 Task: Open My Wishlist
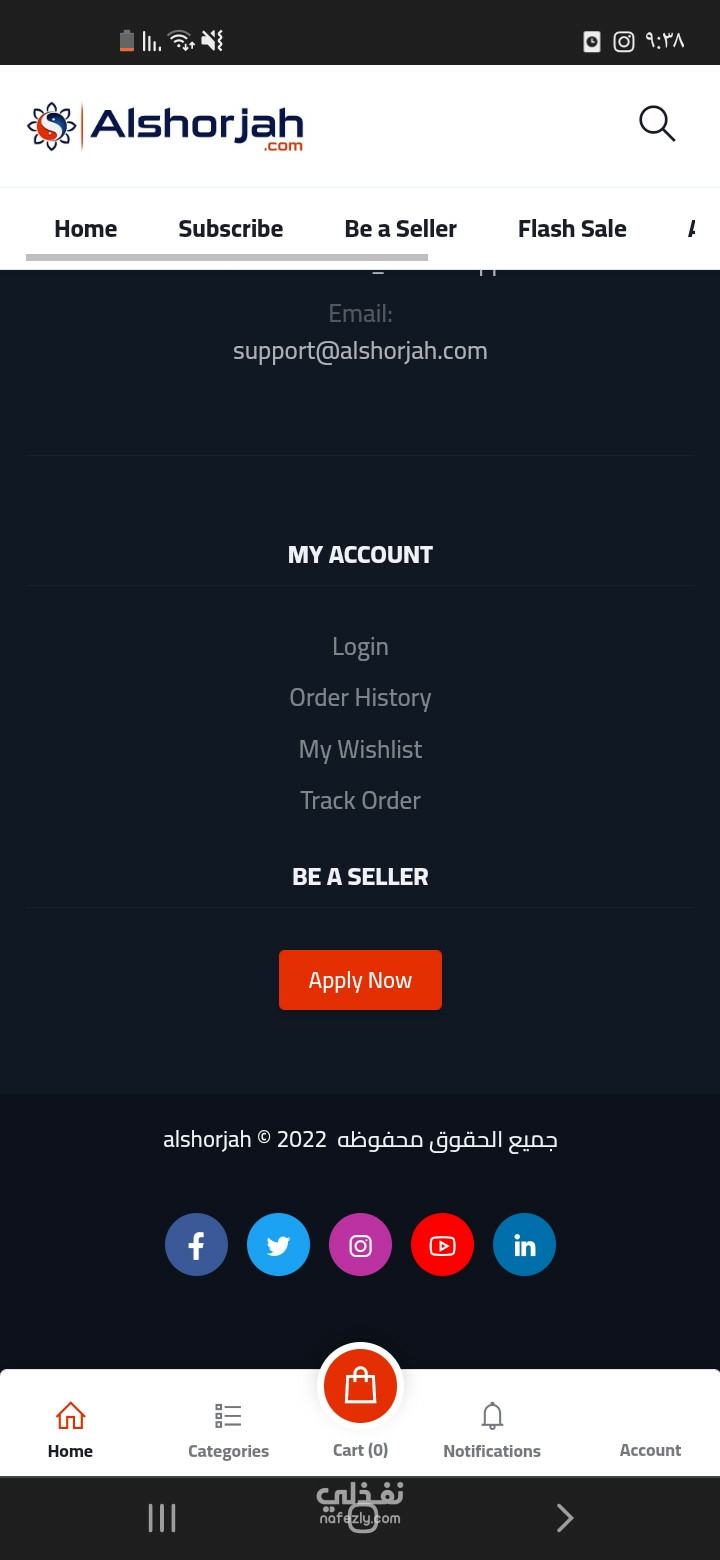tap(360, 749)
